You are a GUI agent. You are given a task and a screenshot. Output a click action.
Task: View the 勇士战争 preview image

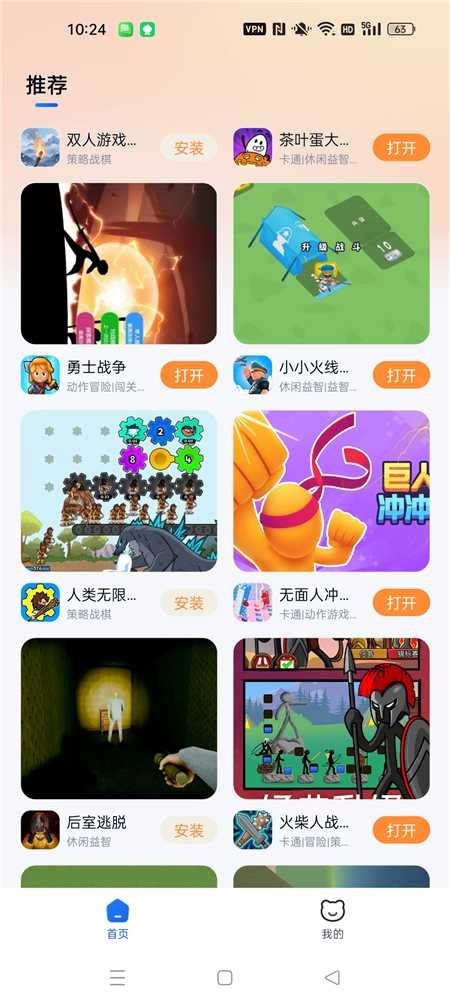coord(119,263)
